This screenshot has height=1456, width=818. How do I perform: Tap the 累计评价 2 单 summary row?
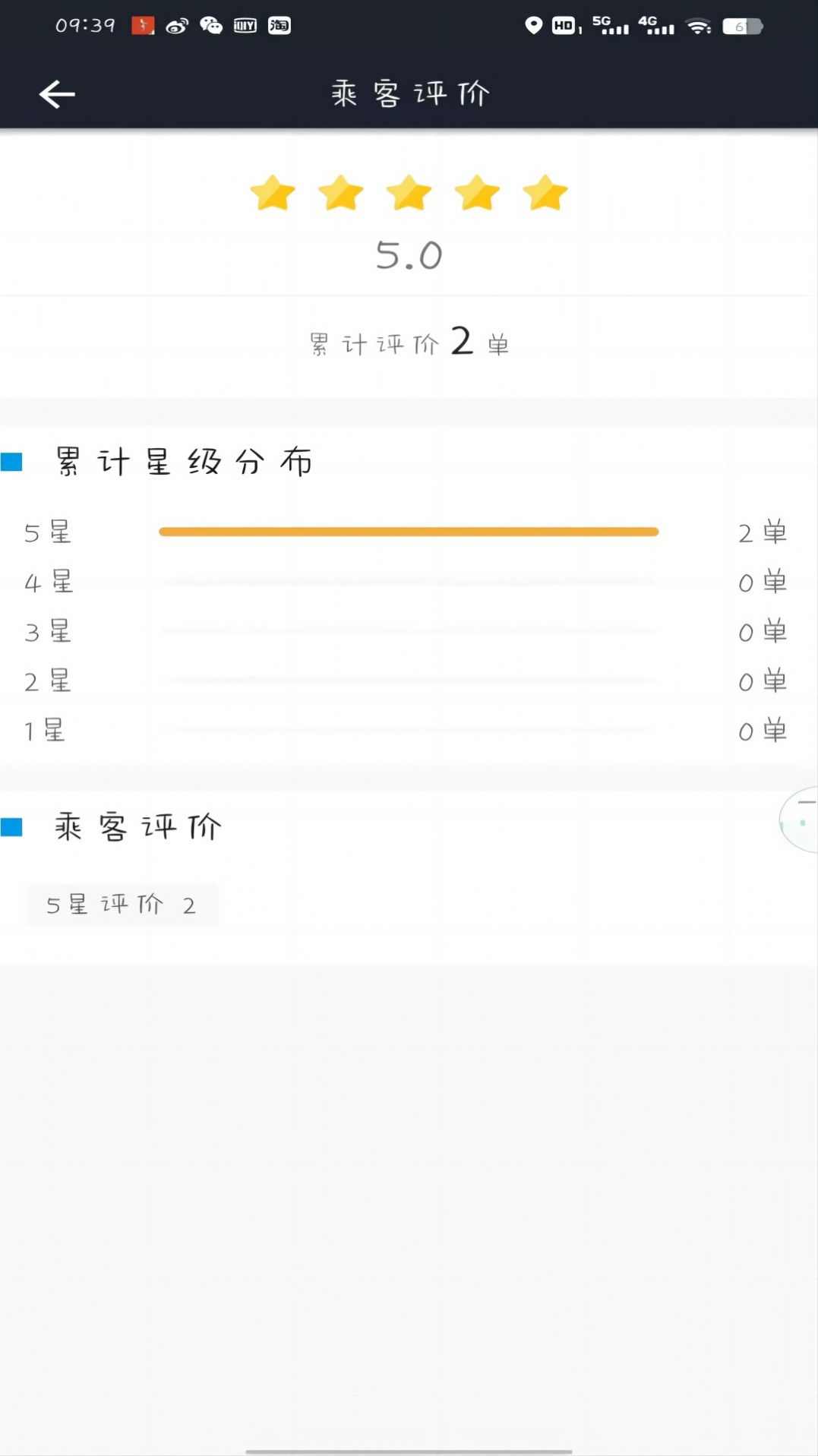409,342
